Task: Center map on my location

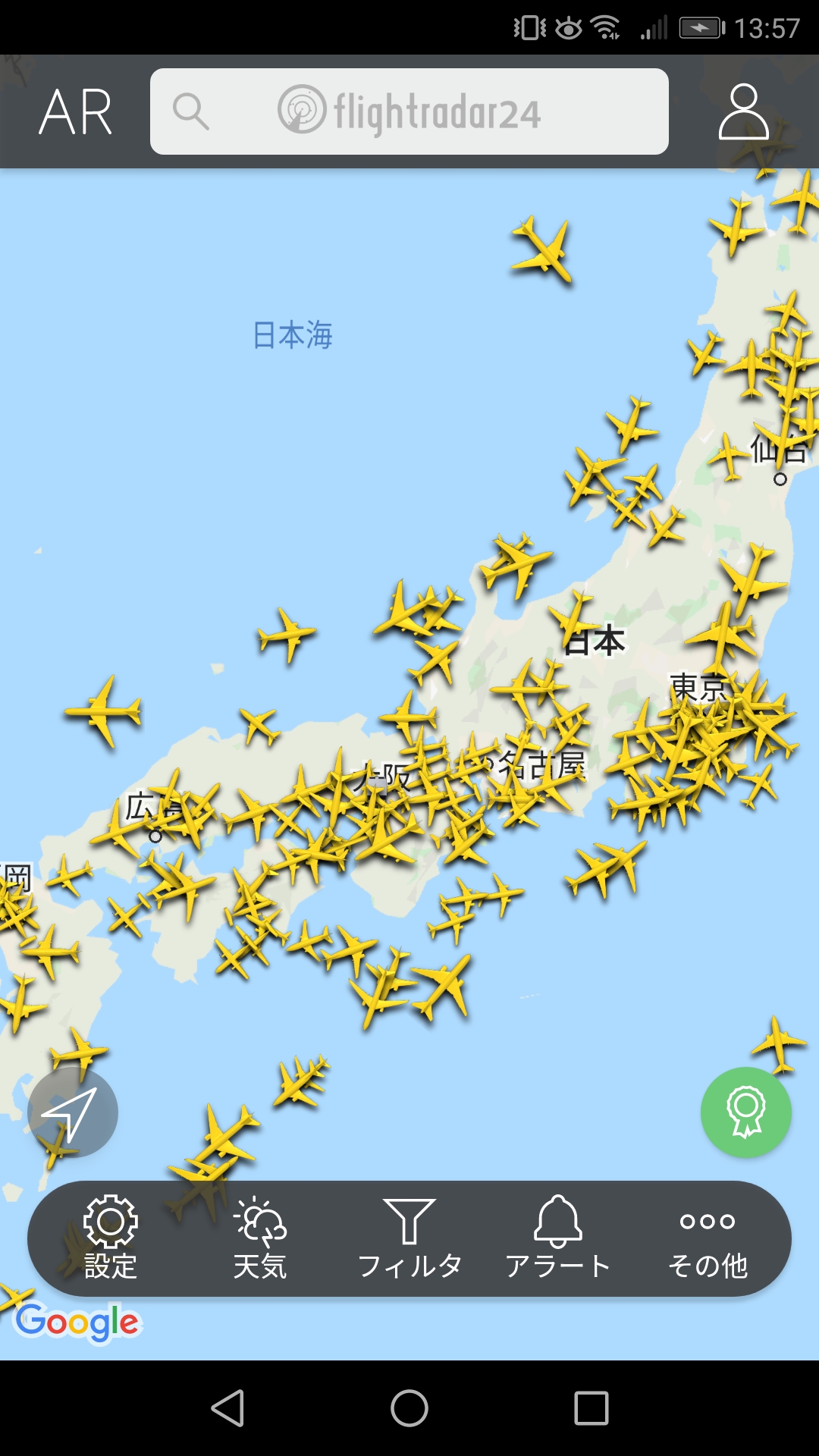Action: 73,1112
